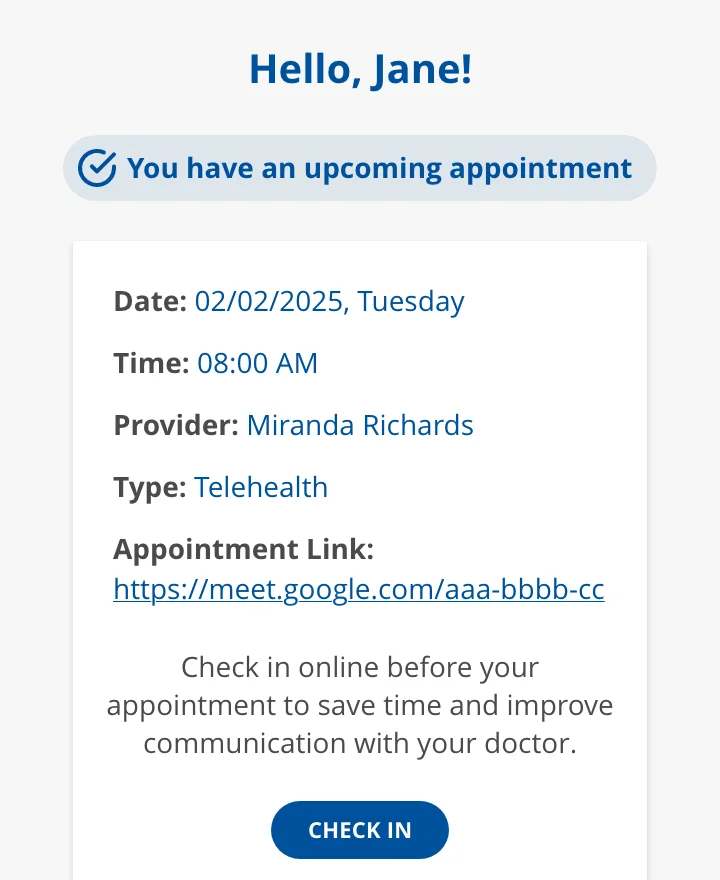Click the Time label in the card
This screenshot has width=720, height=880.
148,363
